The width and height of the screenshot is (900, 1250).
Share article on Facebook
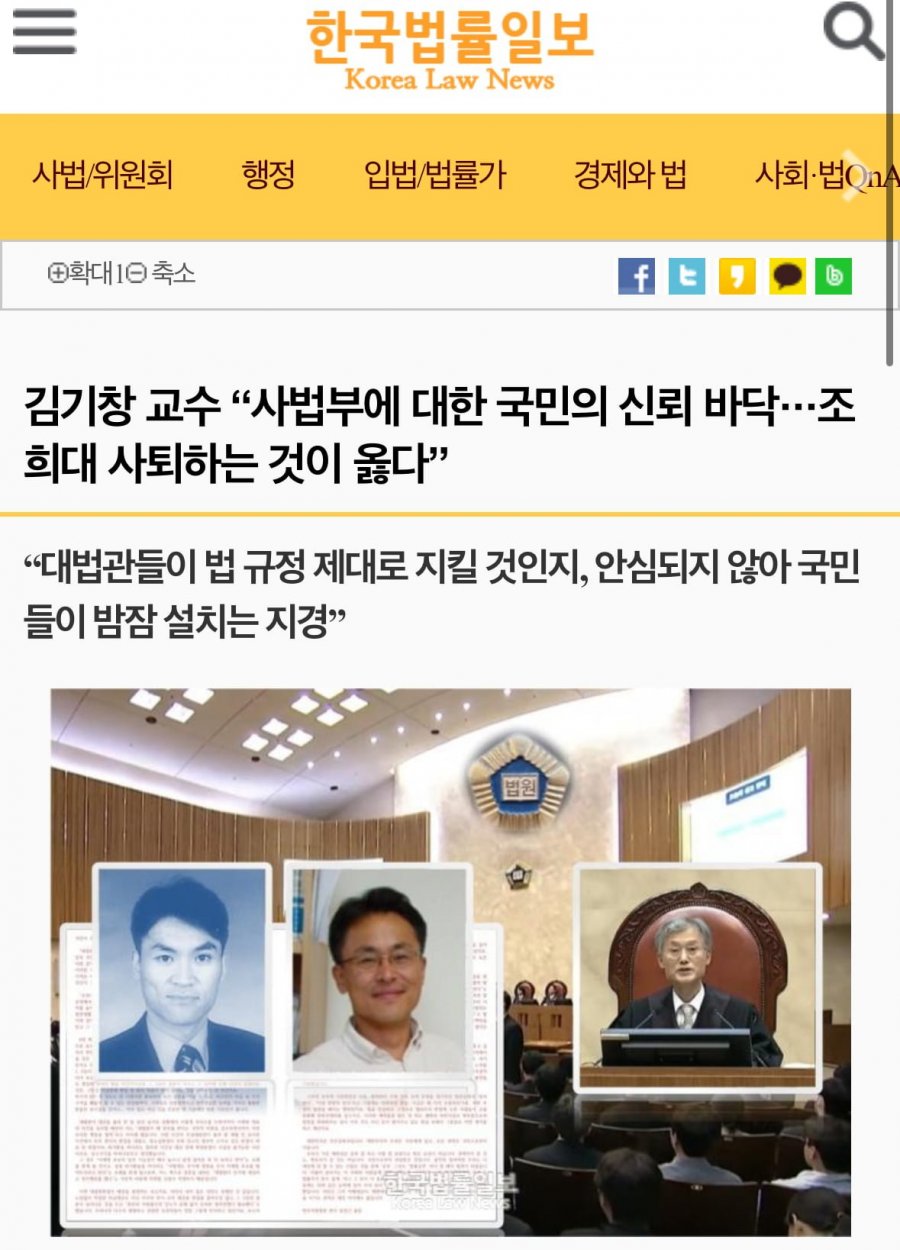636,276
